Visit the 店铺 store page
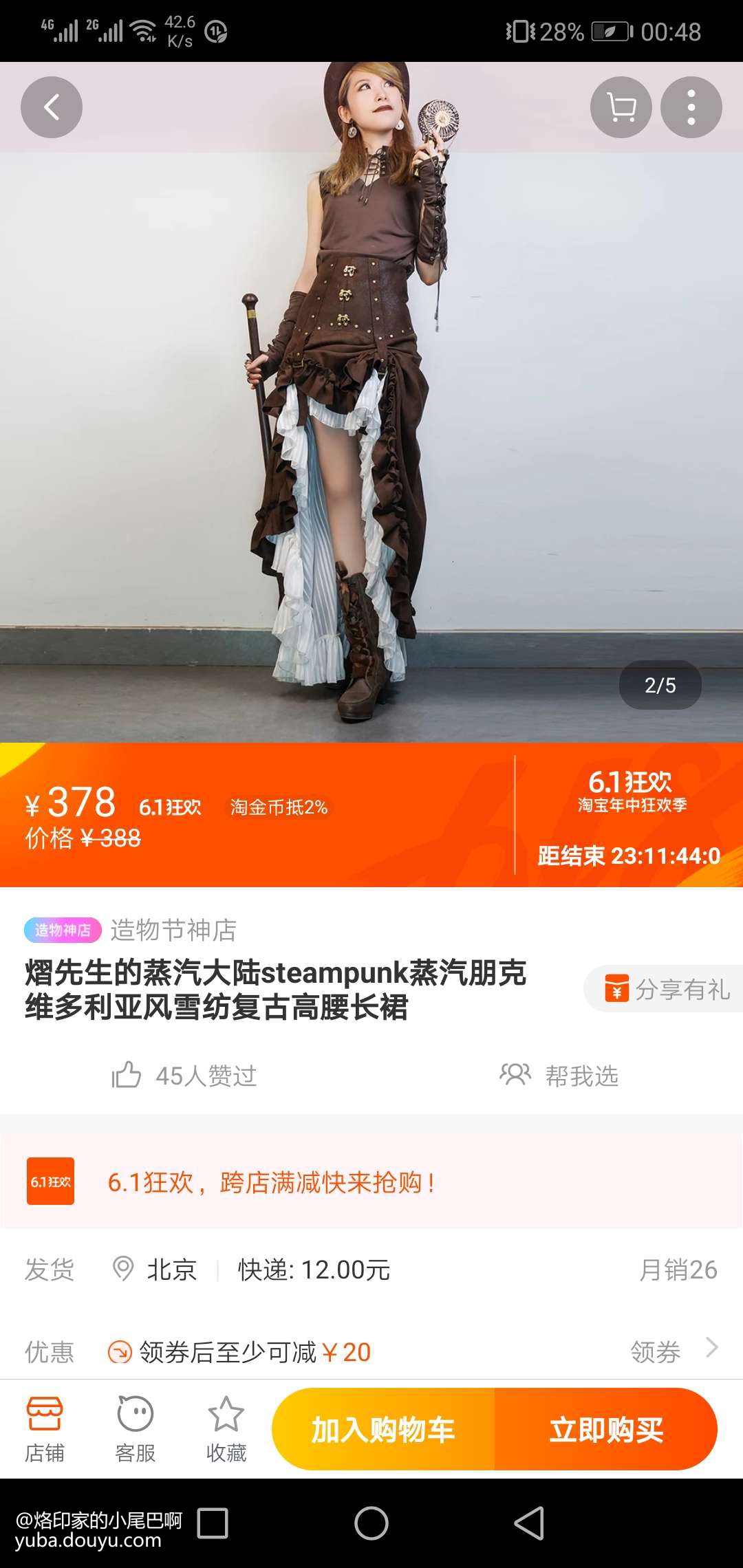 [45, 1428]
